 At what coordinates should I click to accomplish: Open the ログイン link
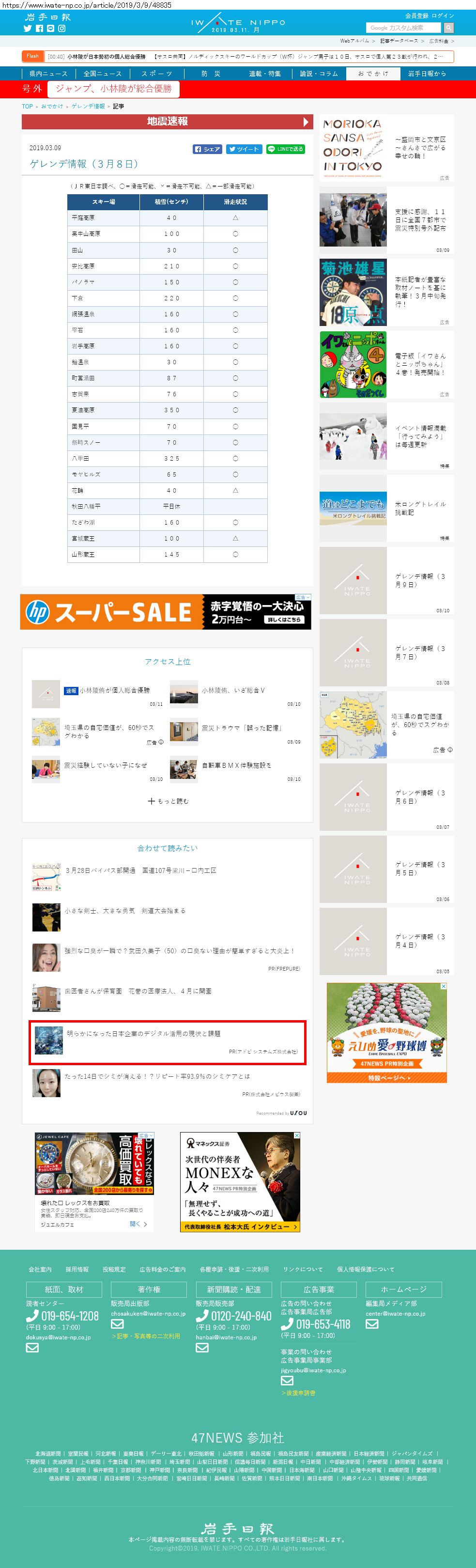pyautogui.click(x=443, y=16)
